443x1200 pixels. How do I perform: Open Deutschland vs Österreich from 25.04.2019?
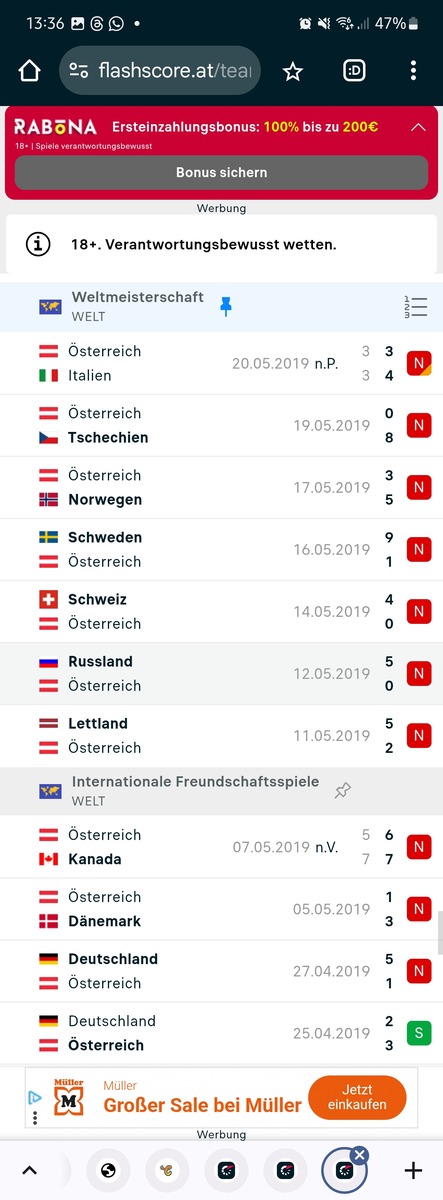(221, 1033)
